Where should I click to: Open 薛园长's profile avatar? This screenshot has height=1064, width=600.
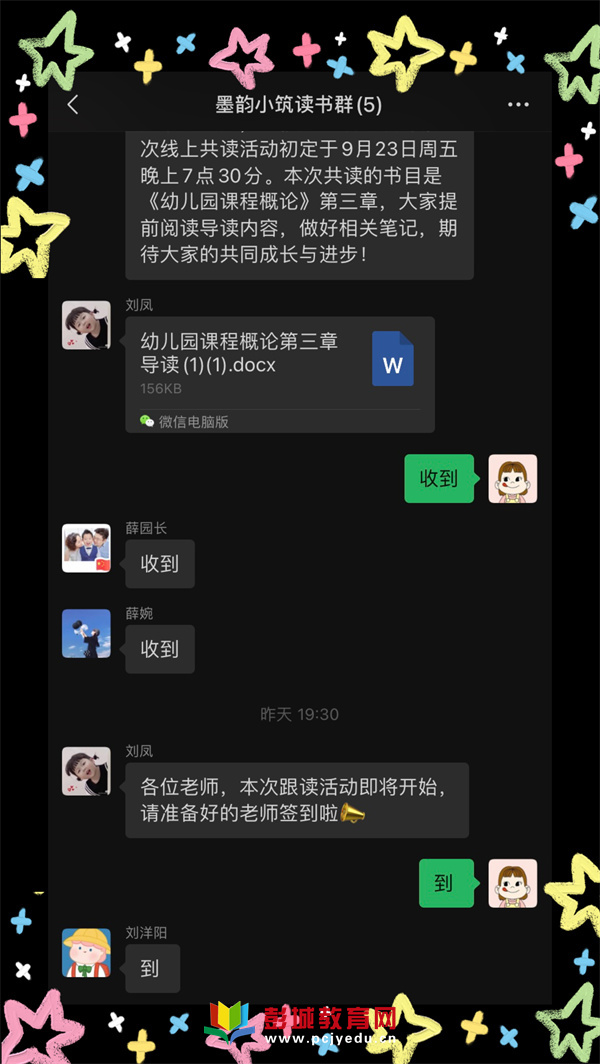86,548
